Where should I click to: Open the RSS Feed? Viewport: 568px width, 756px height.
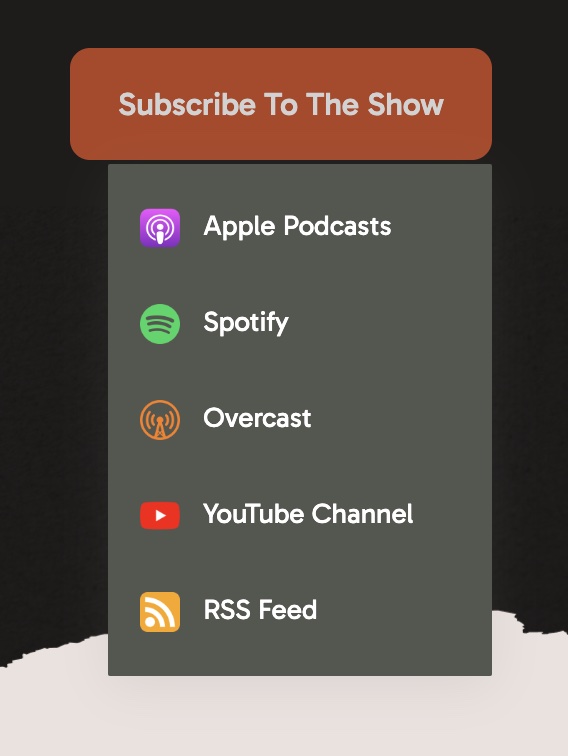click(x=299, y=611)
